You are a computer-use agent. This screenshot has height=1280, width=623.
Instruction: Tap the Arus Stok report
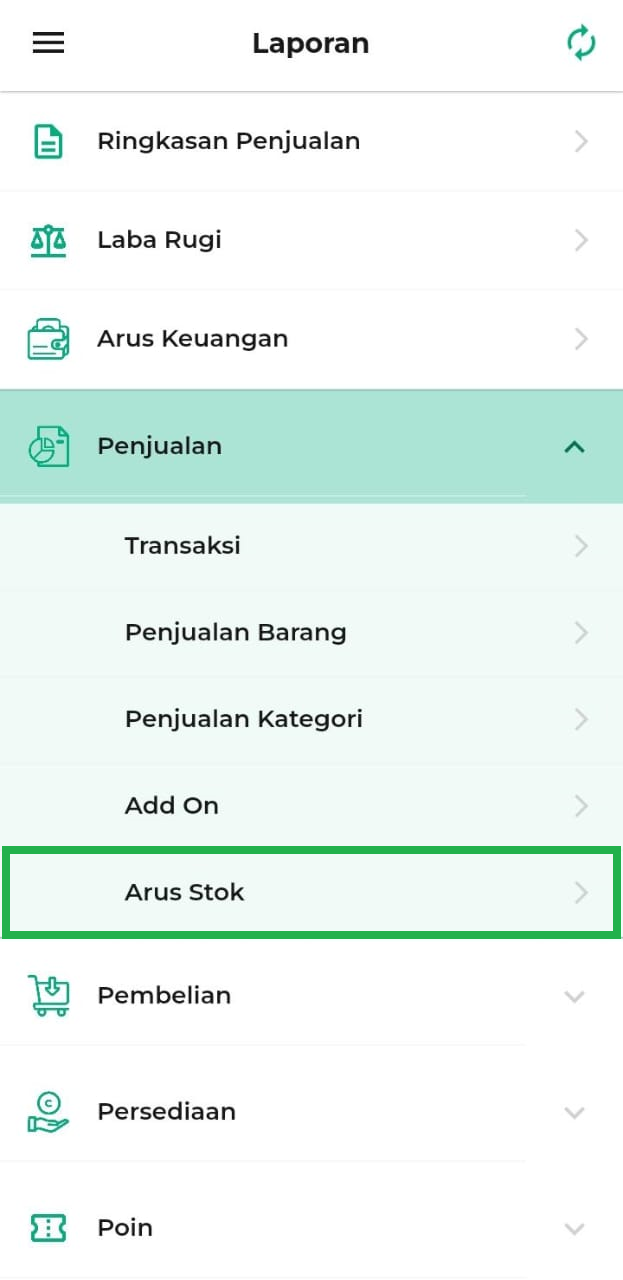pyautogui.click(x=311, y=893)
